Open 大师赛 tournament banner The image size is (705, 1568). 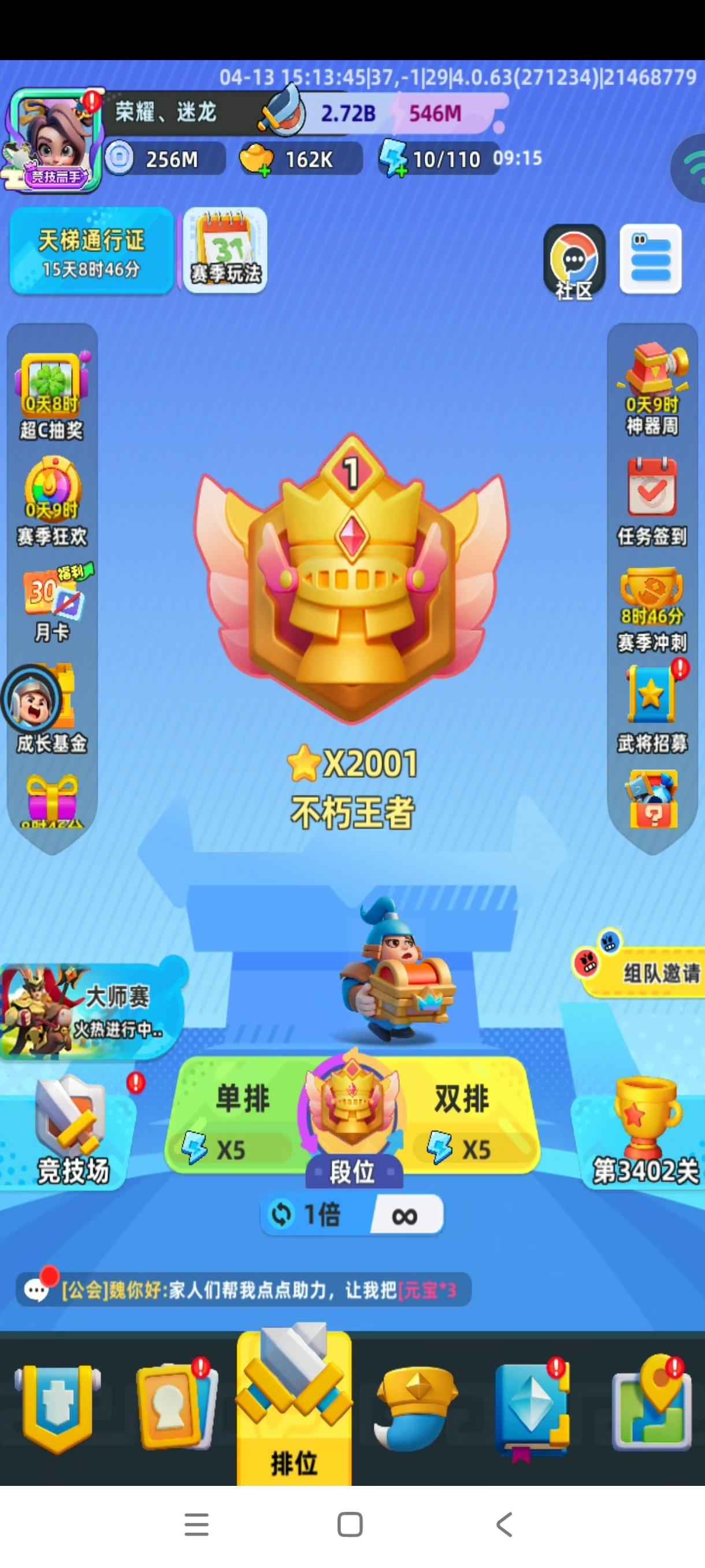91,1011
